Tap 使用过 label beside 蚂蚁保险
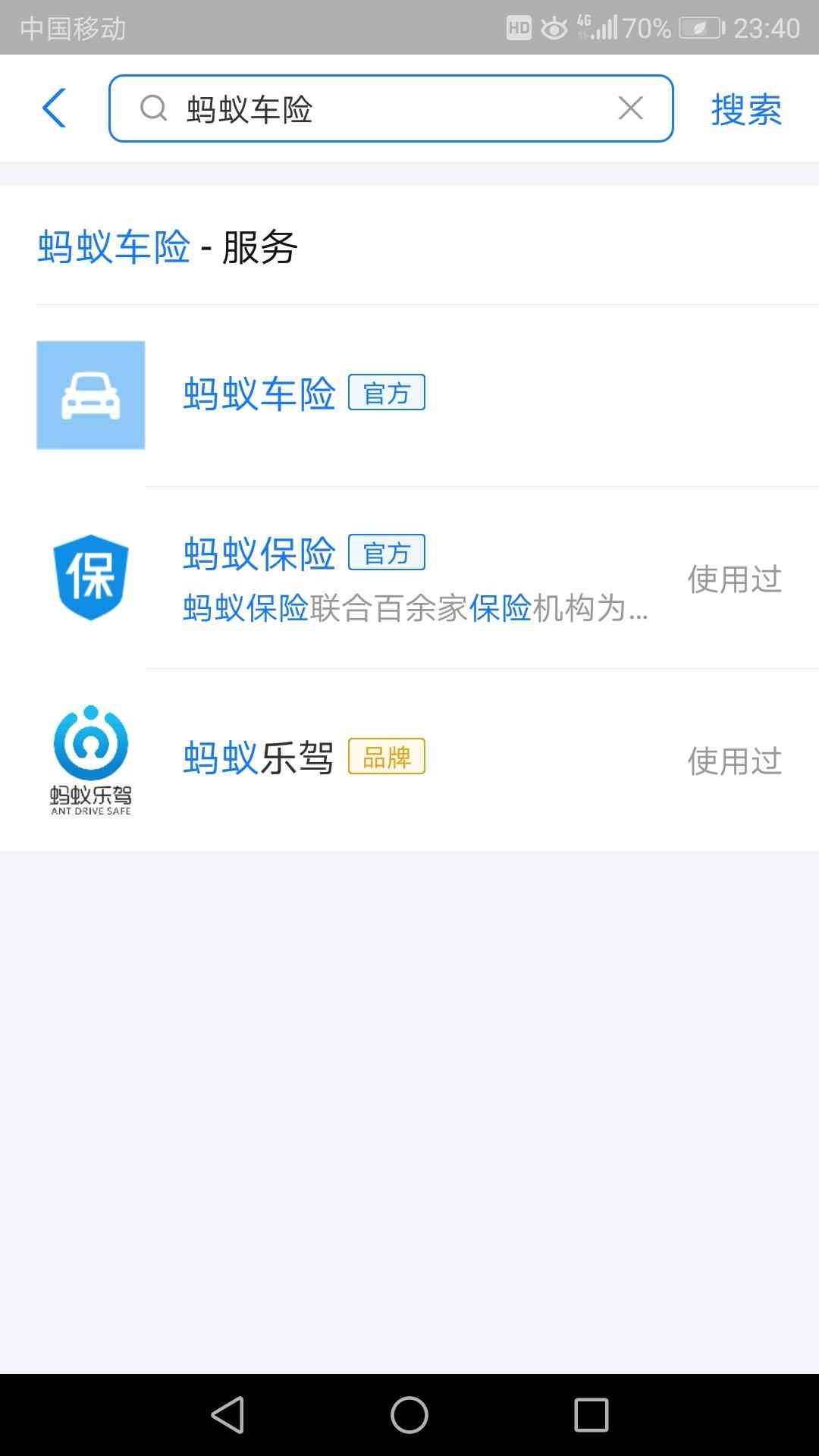 [734, 578]
